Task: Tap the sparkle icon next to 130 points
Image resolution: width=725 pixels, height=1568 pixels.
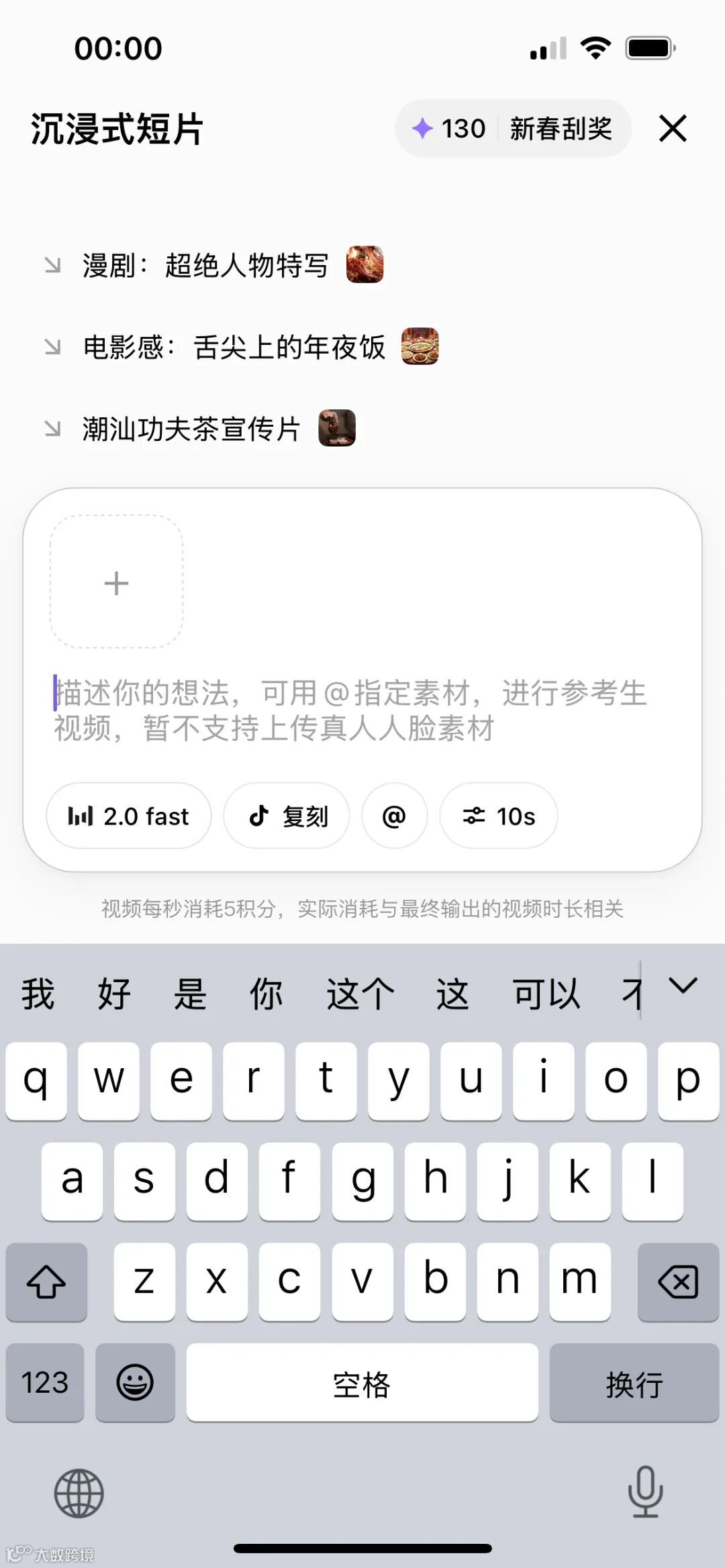Action: 423,129
